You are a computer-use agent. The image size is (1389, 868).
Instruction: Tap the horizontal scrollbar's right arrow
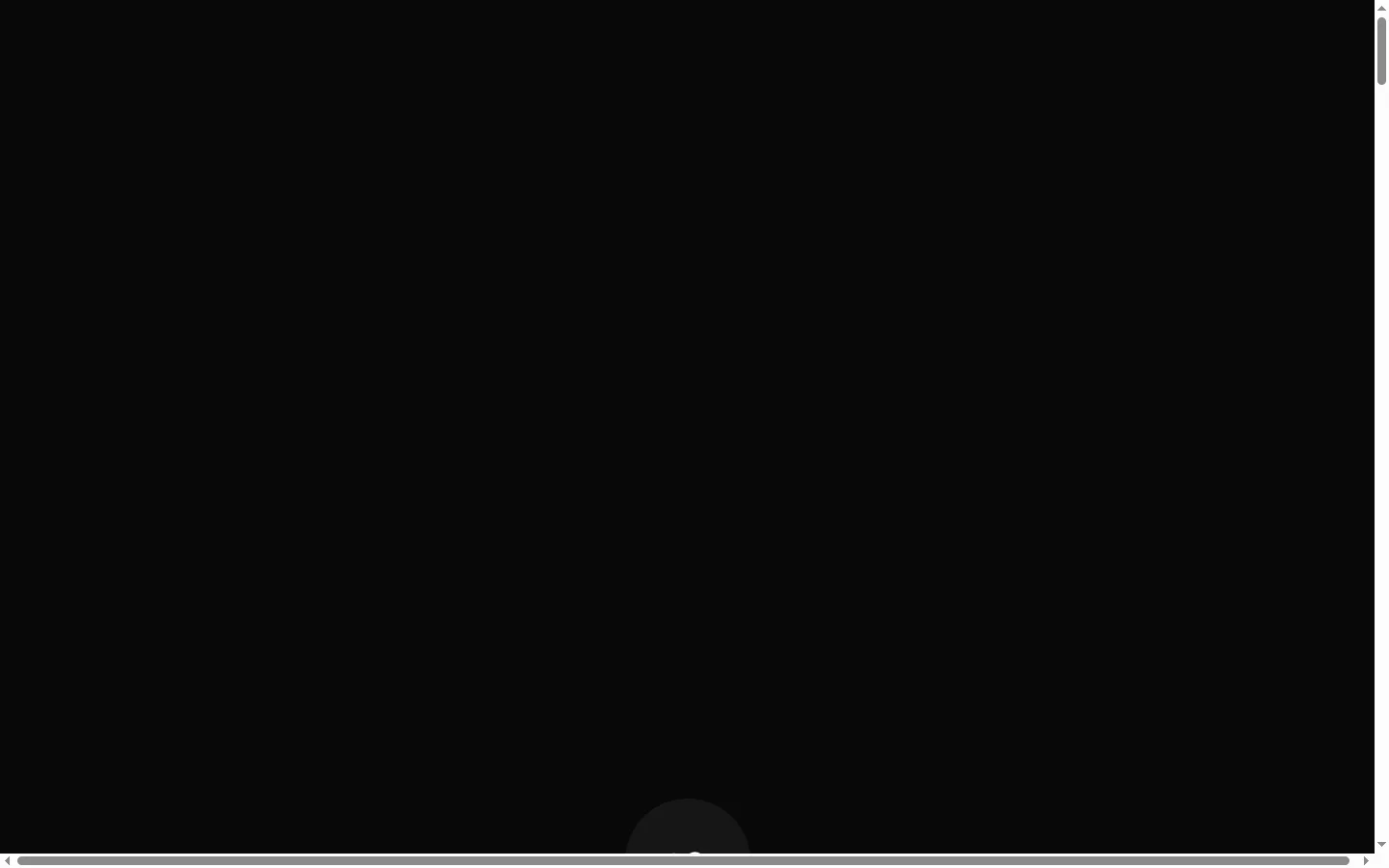1366,860
